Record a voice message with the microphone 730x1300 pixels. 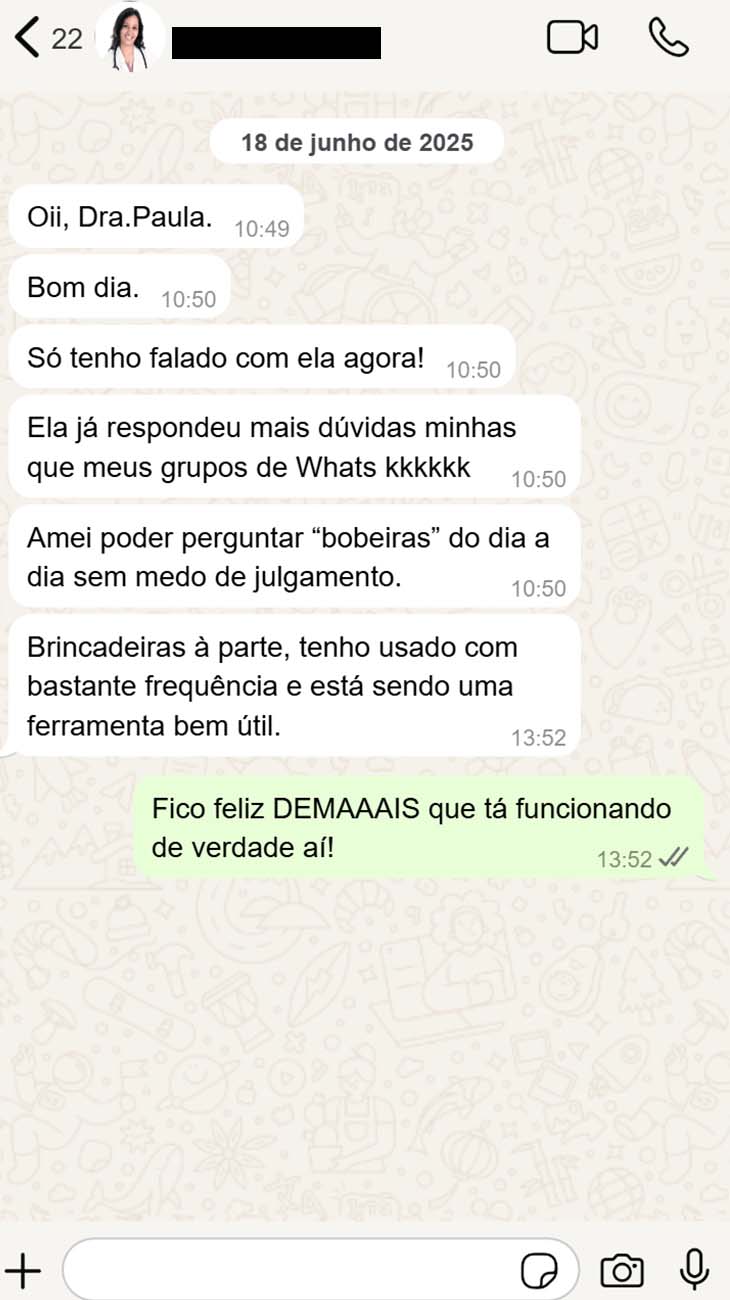(693, 1270)
